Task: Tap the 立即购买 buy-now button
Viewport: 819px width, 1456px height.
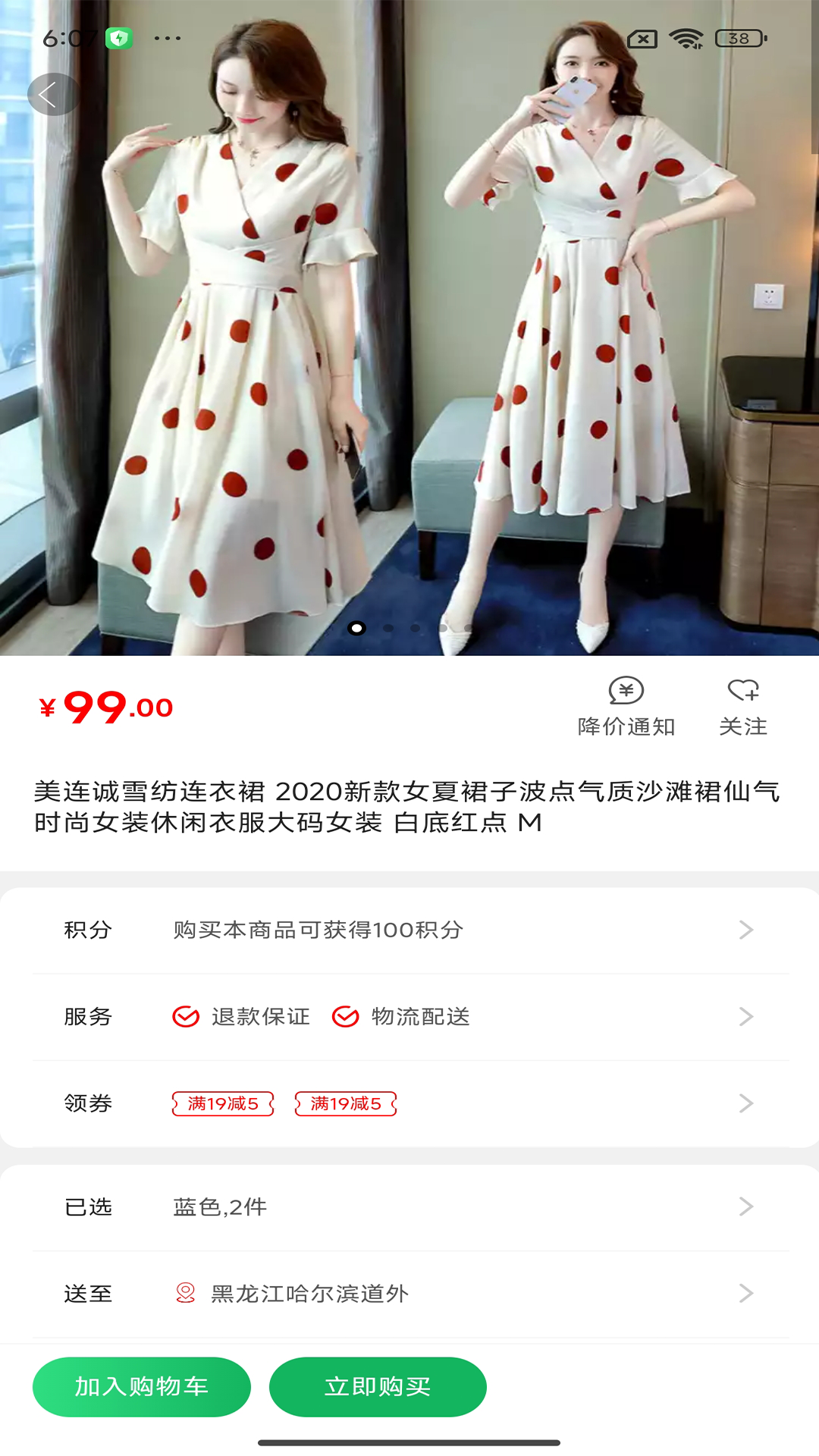Action: 378,1386
